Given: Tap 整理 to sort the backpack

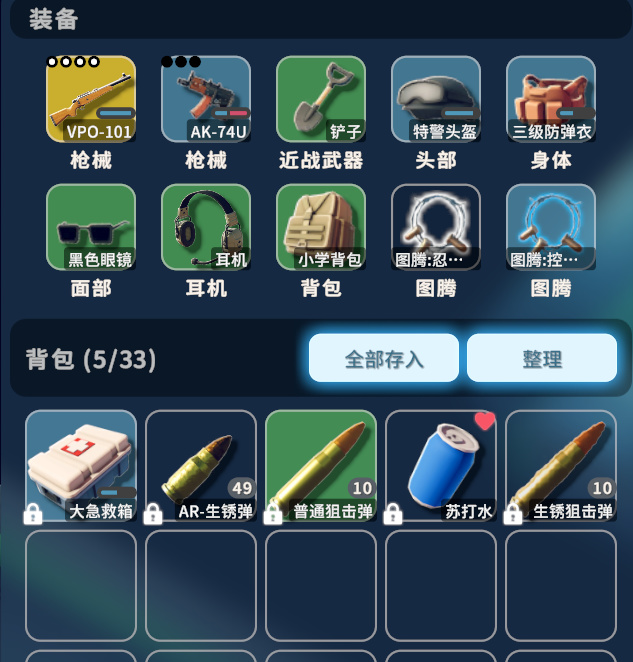Looking at the screenshot, I should tap(541, 358).
